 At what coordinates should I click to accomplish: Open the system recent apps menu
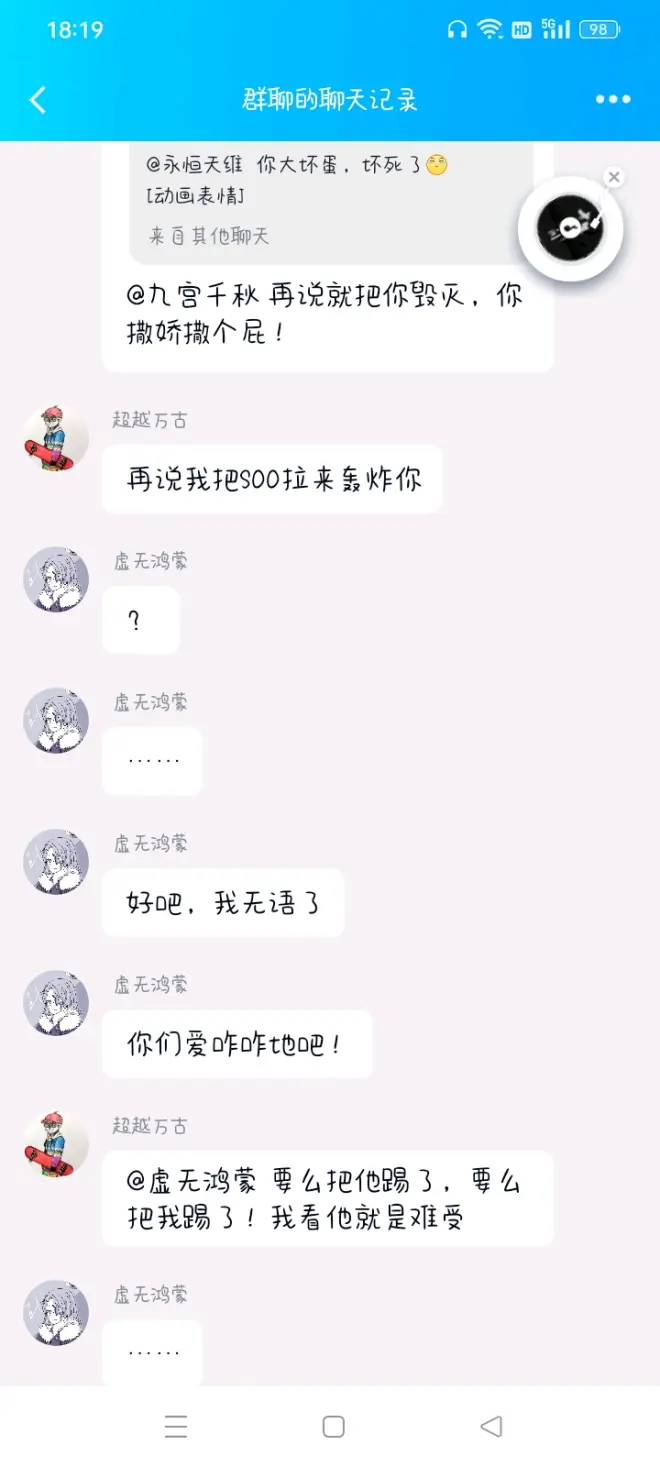coord(176,1427)
